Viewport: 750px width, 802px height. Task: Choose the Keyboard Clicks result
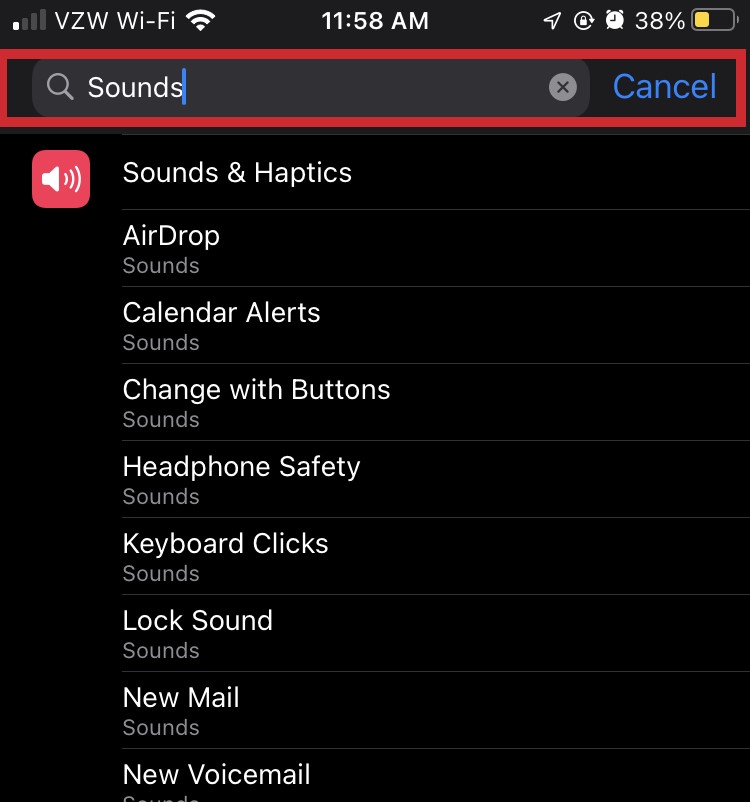225,556
